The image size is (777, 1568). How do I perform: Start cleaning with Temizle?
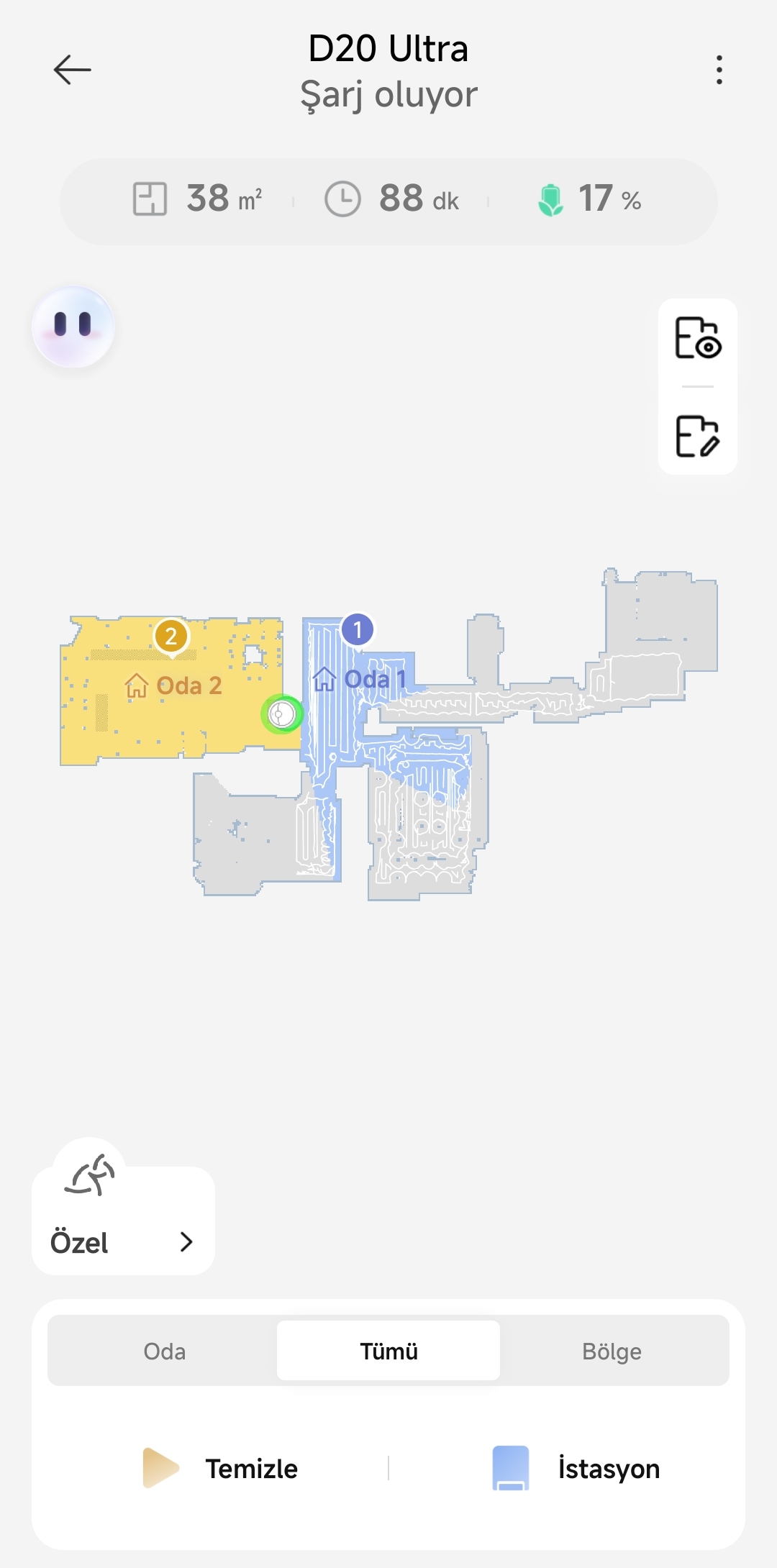[220, 1468]
